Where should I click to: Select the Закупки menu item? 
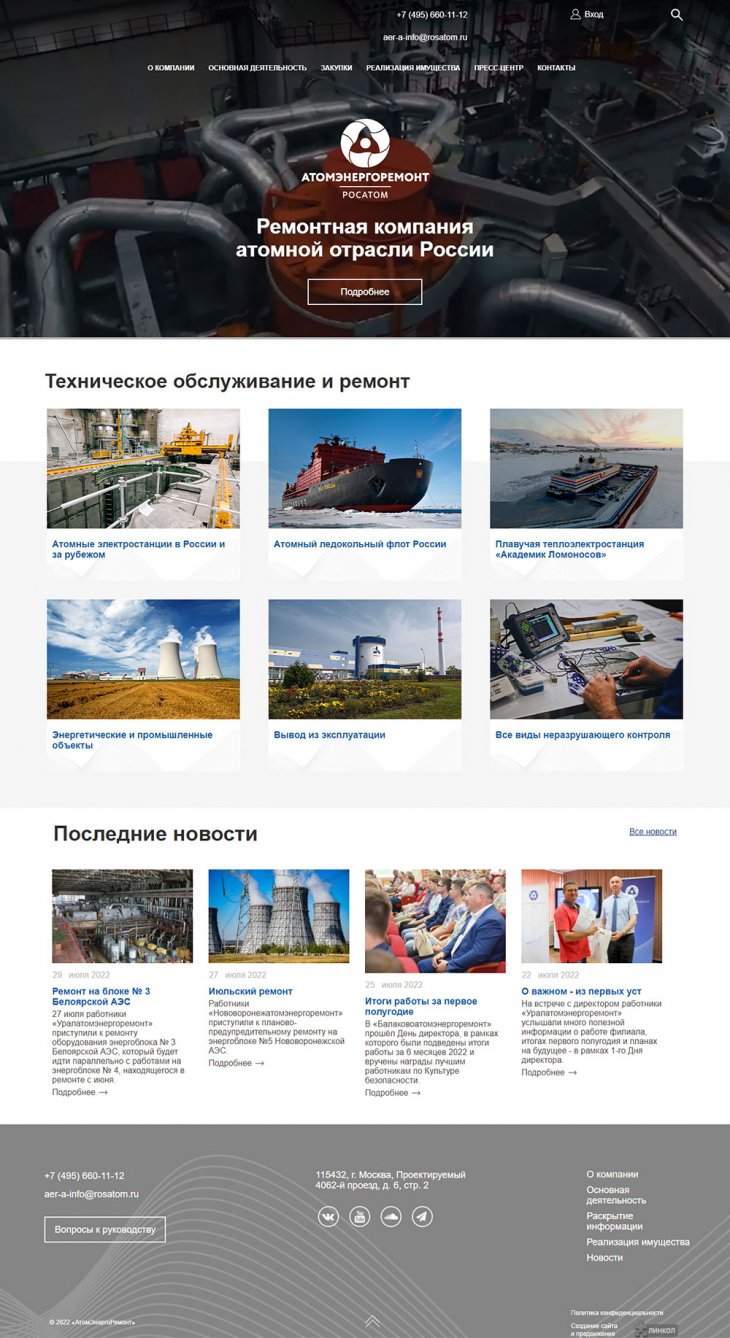(336, 68)
